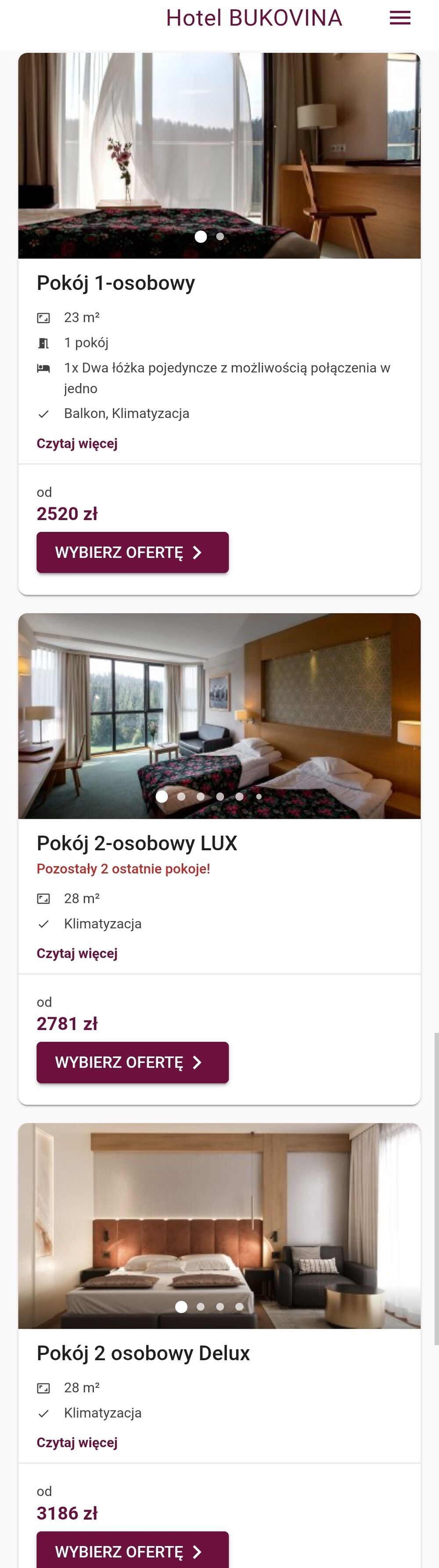Read more about Pokój 2 osobowy Delux
This screenshot has height=1568, width=439.
tap(77, 1443)
